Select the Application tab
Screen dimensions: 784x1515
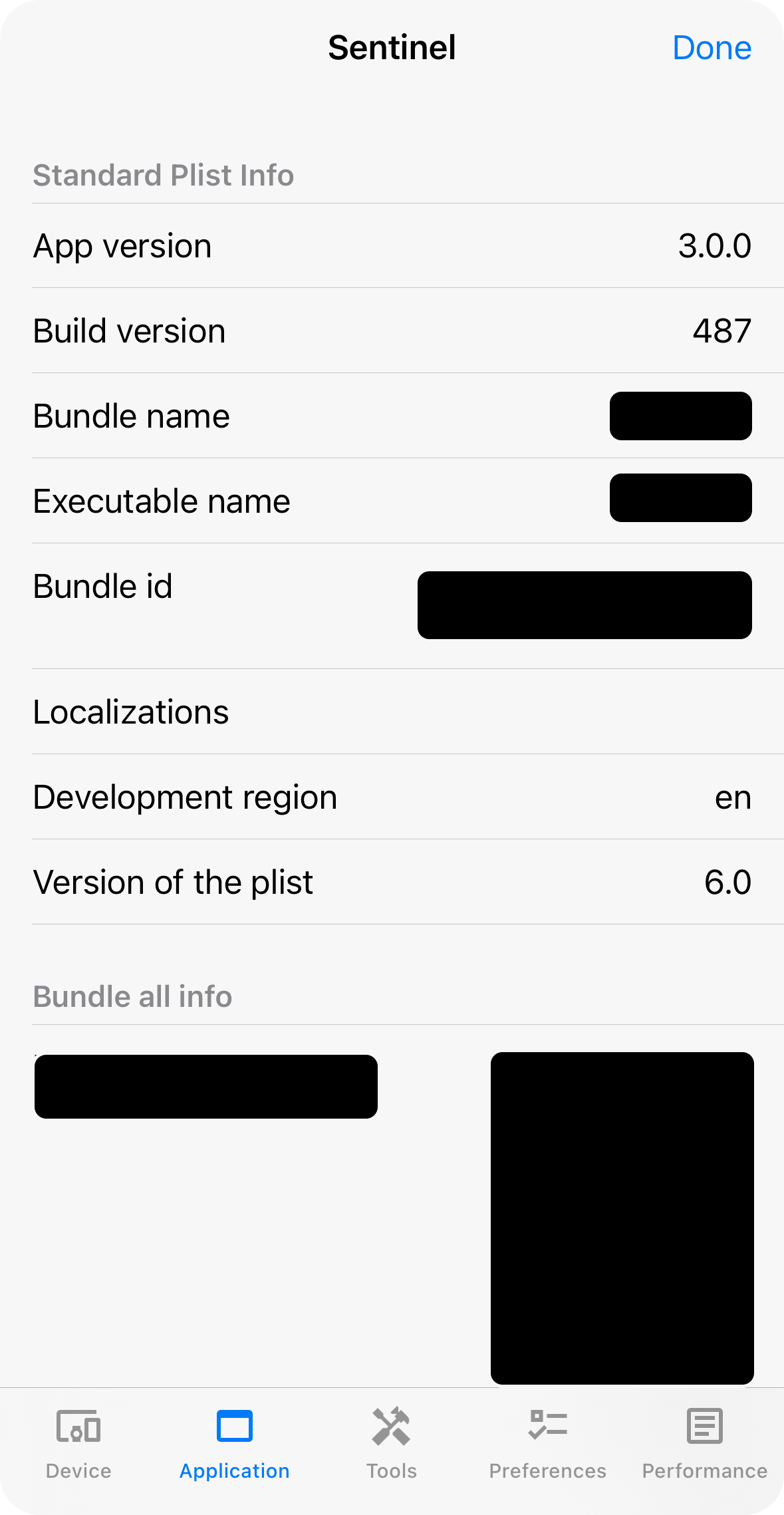point(235,1443)
